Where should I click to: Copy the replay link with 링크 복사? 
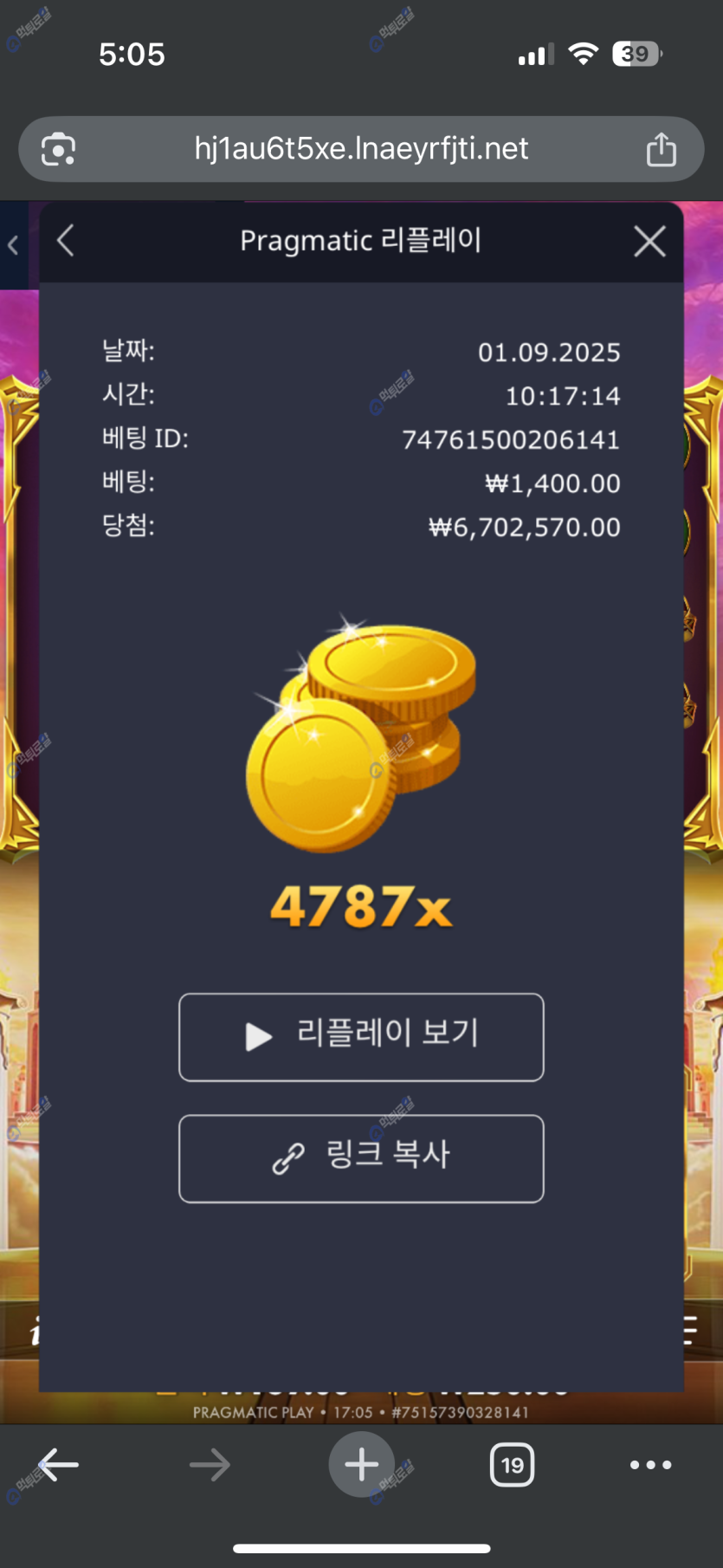[361, 1158]
